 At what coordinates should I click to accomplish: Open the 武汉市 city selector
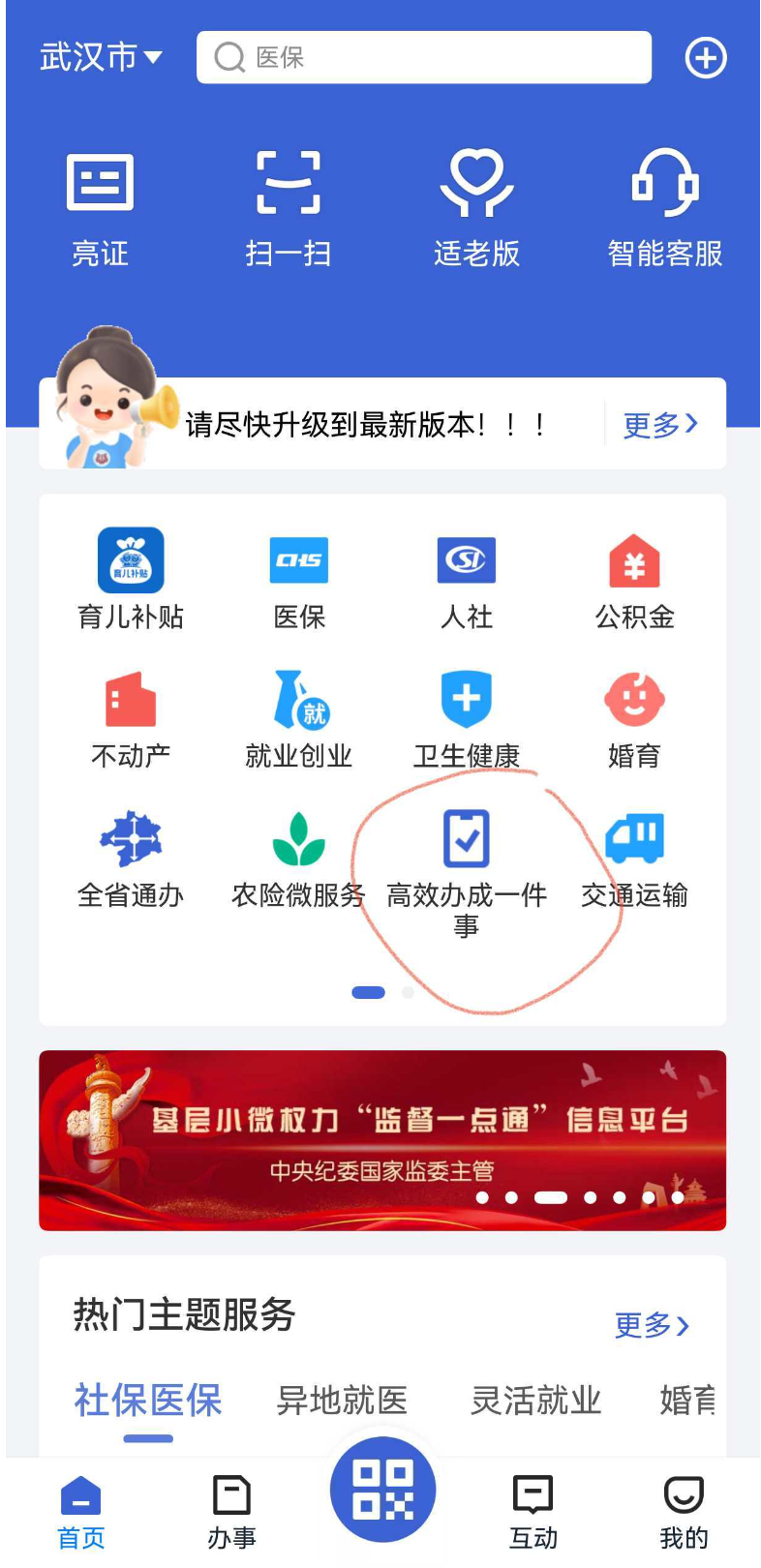click(101, 57)
